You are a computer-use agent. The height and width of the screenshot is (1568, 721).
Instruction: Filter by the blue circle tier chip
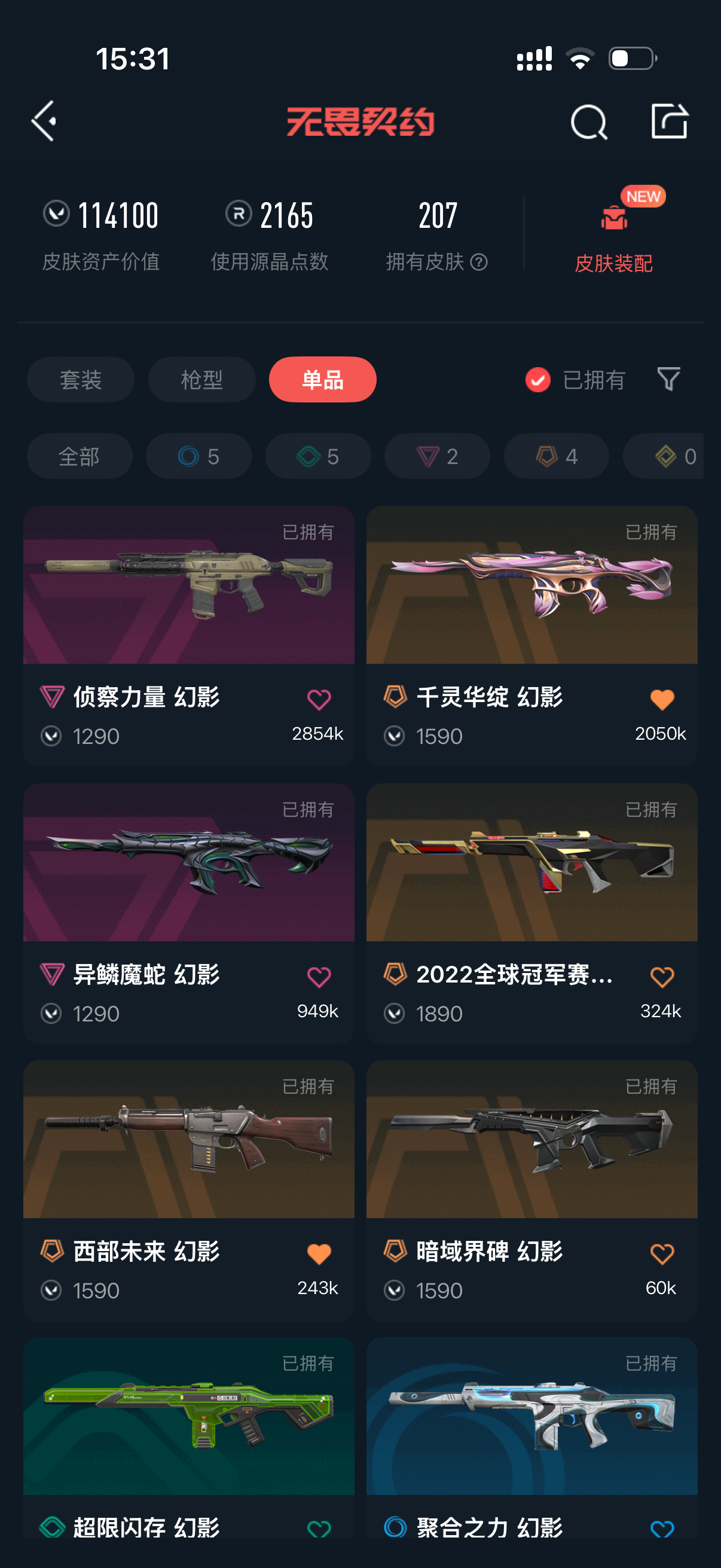click(198, 456)
